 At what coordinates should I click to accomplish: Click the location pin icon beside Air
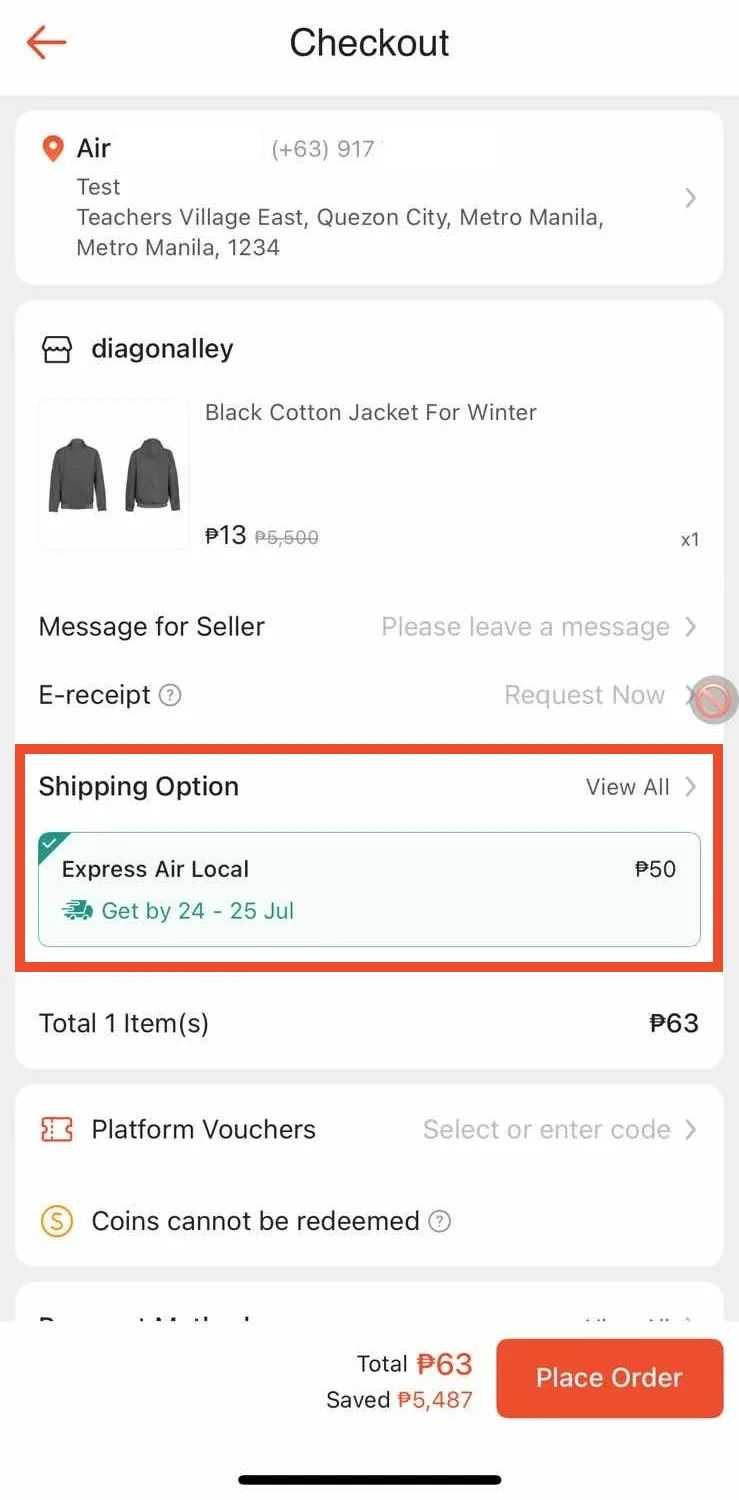tap(51, 148)
